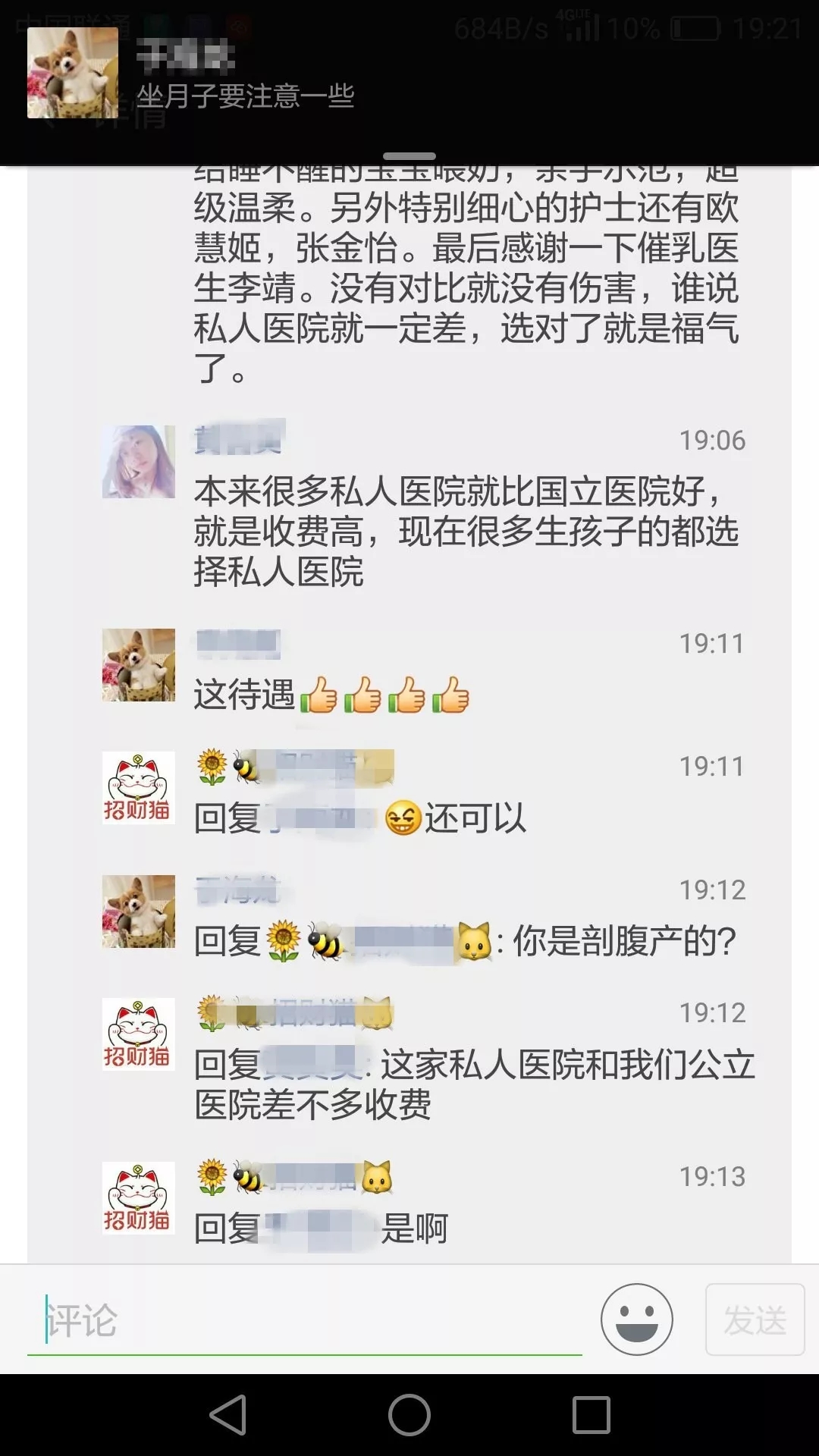Screen dimensions: 819x1456
Task: Open 招财猫 avatar beside '还可以' comment
Action: coord(139,788)
